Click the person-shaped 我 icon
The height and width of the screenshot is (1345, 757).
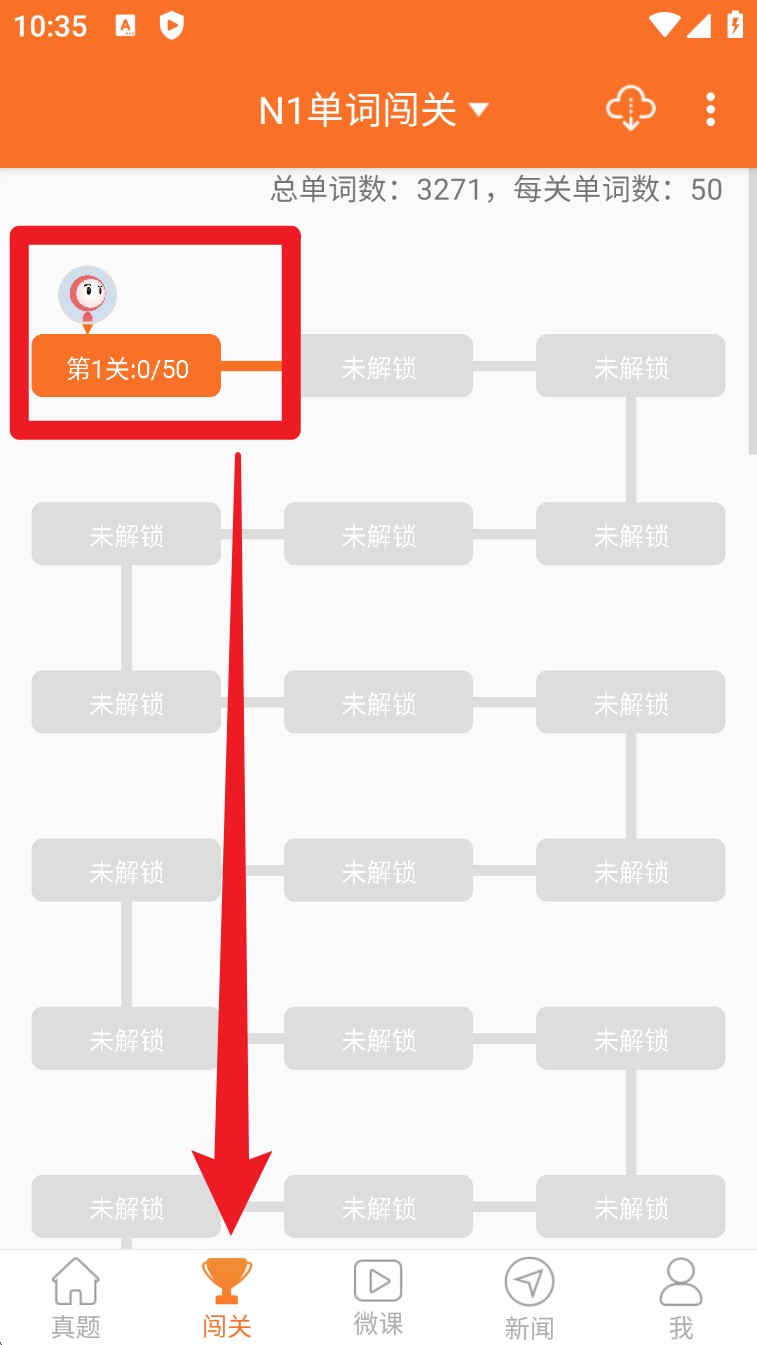pos(681,1281)
